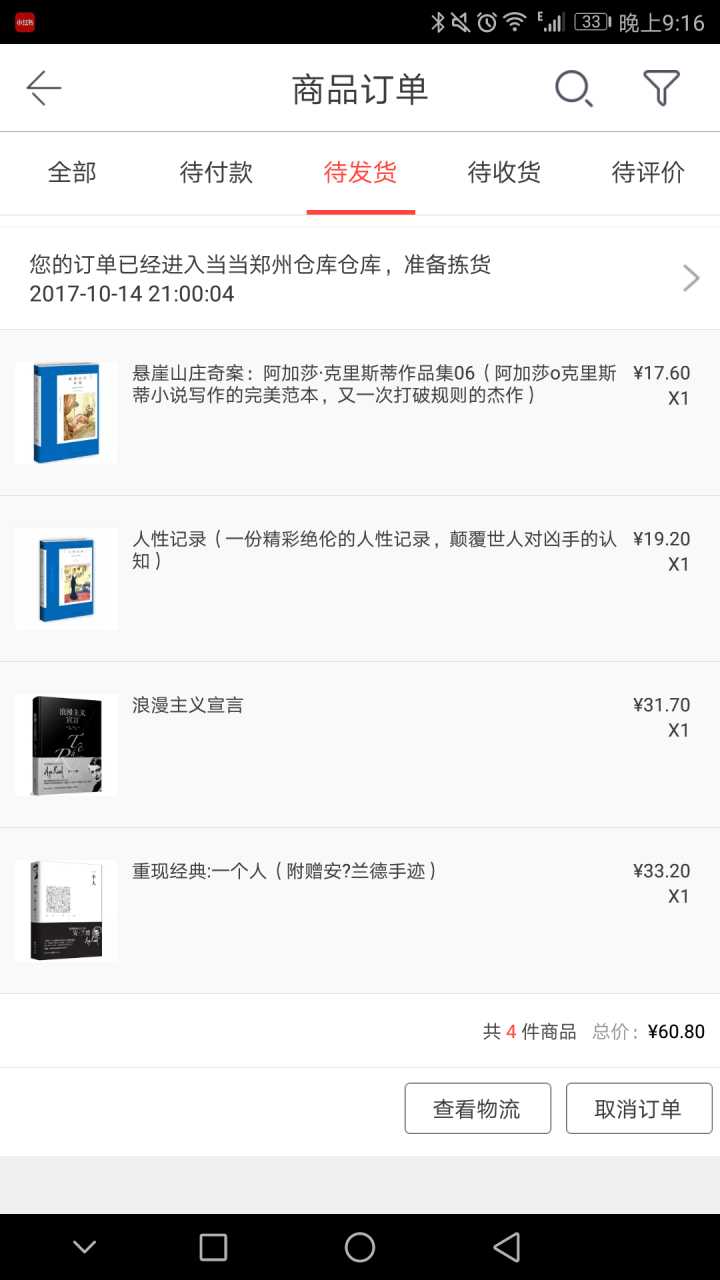The width and height of the screenshot is (720, 1280).
Task: Switch to the 待付款 tab
Action: (216, 172)
